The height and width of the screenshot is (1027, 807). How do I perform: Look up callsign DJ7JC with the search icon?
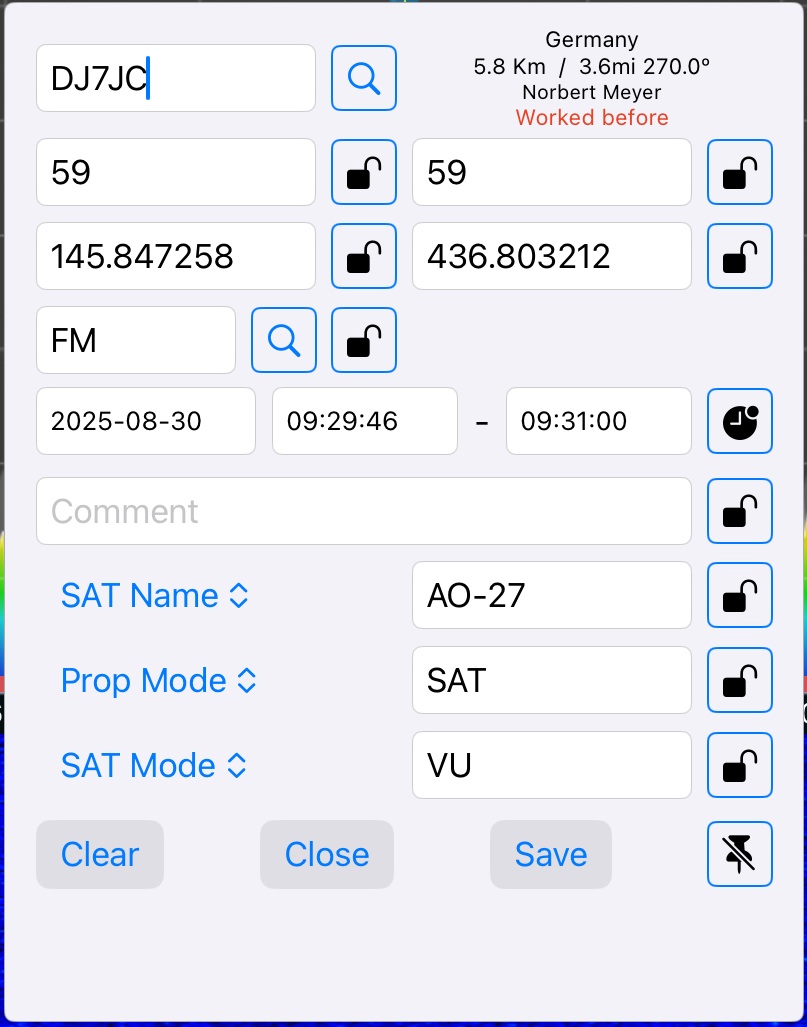364,78
